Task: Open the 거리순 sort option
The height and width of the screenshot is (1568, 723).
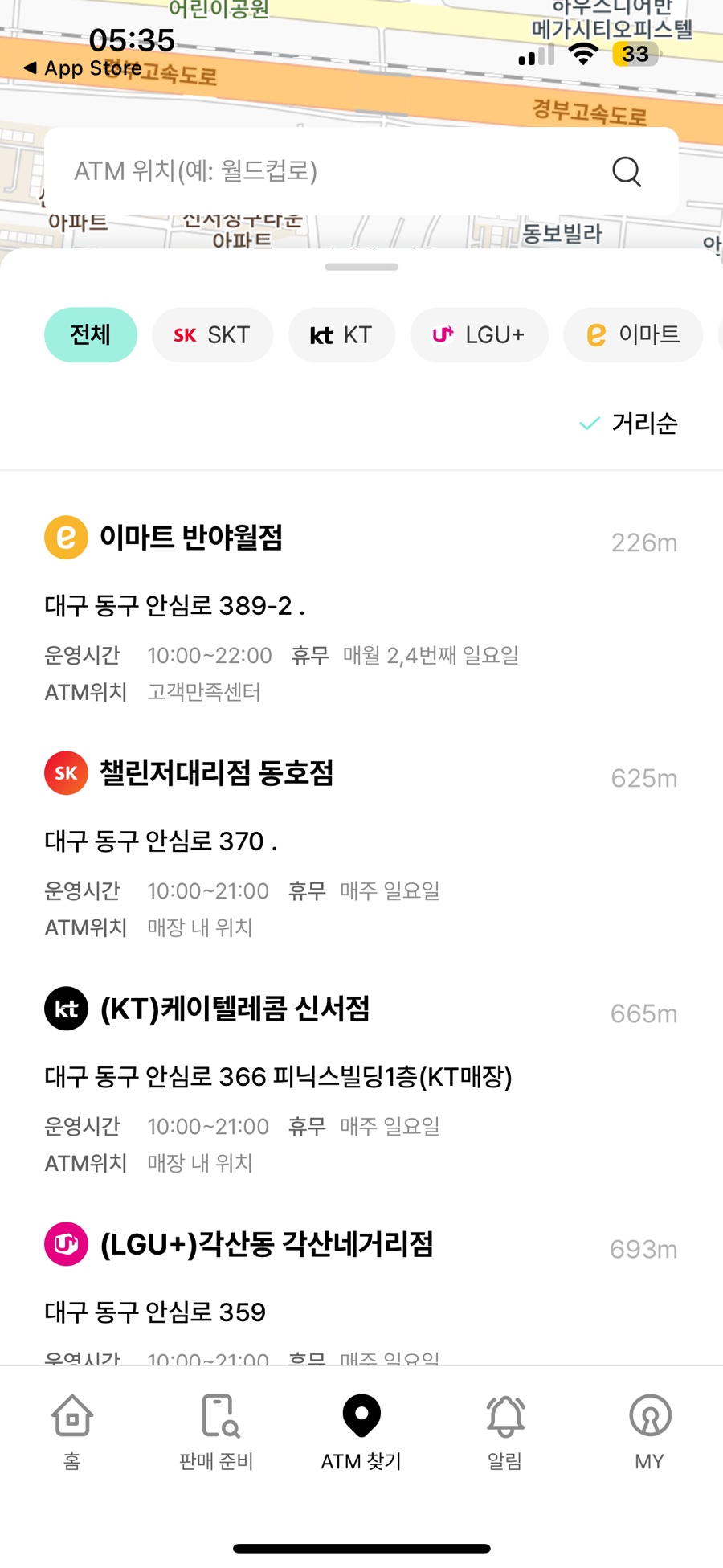Action: coord(628,423)
